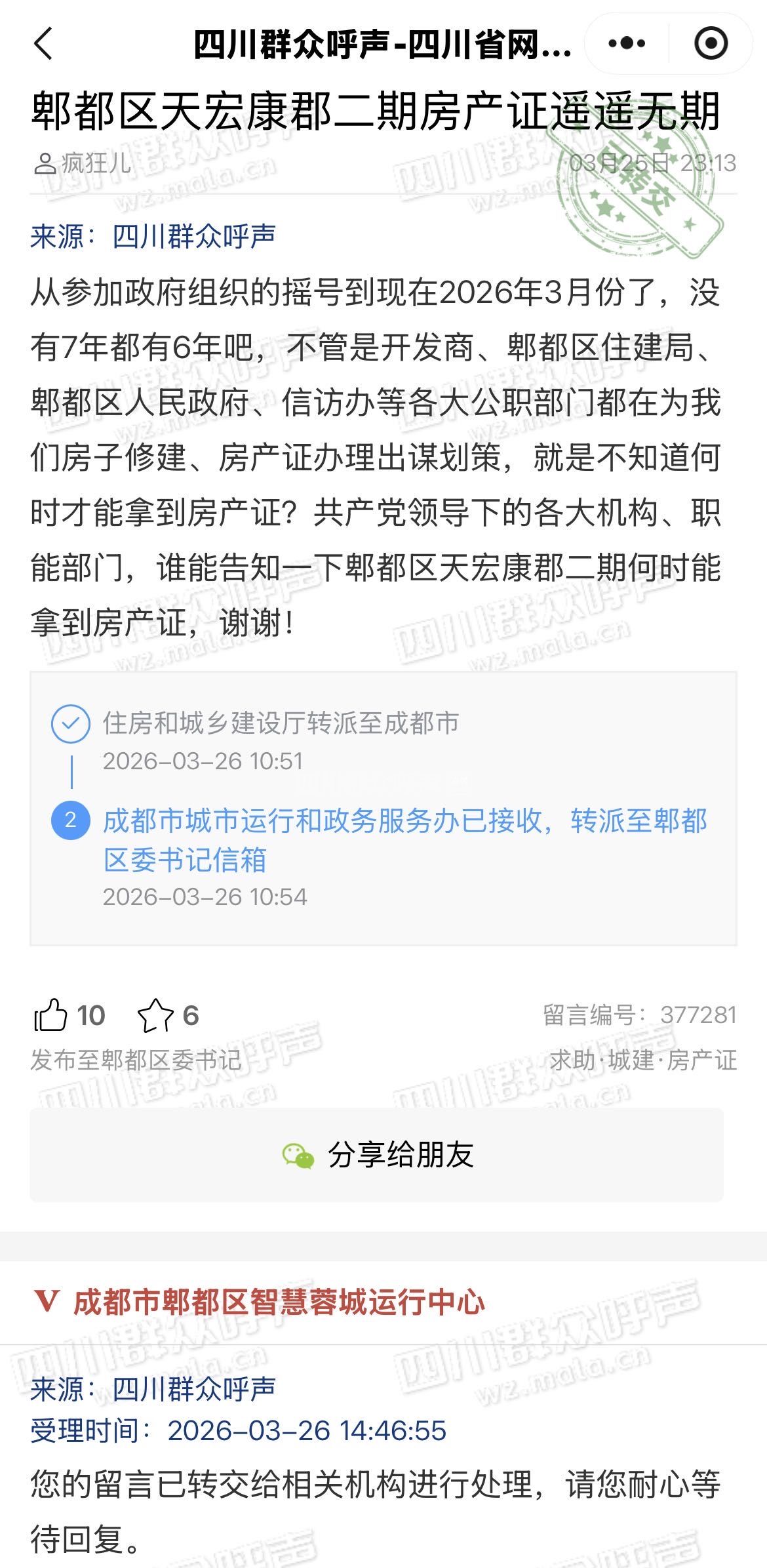This screenshot has height=1568, width=767.
Task: Open the mini program more options menu
Action: [627, 44]
